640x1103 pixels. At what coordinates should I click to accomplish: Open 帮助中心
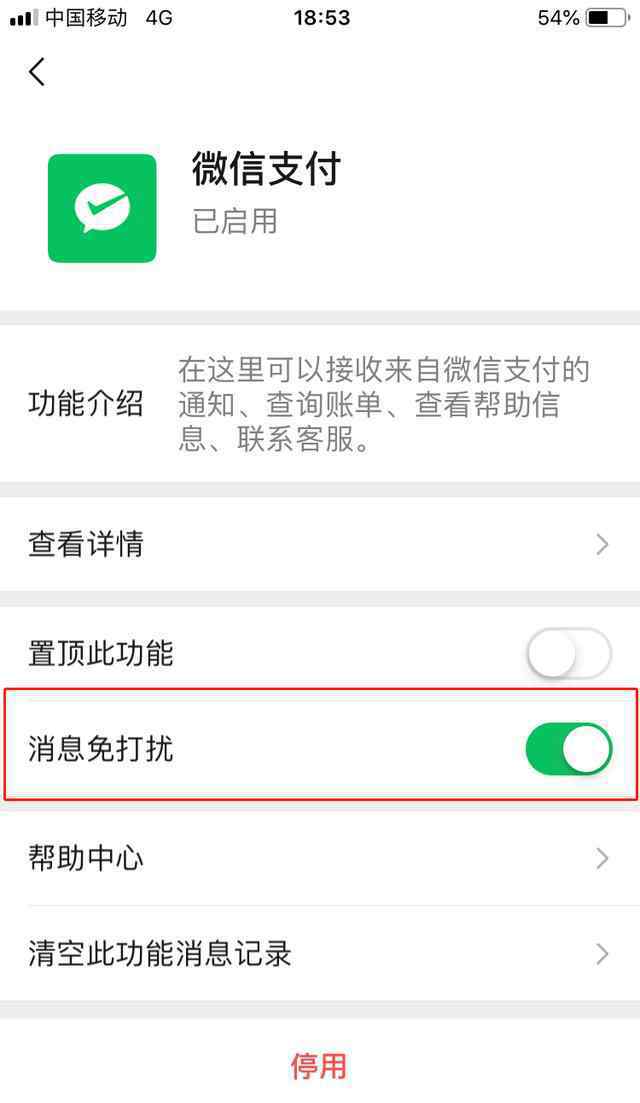320,858
